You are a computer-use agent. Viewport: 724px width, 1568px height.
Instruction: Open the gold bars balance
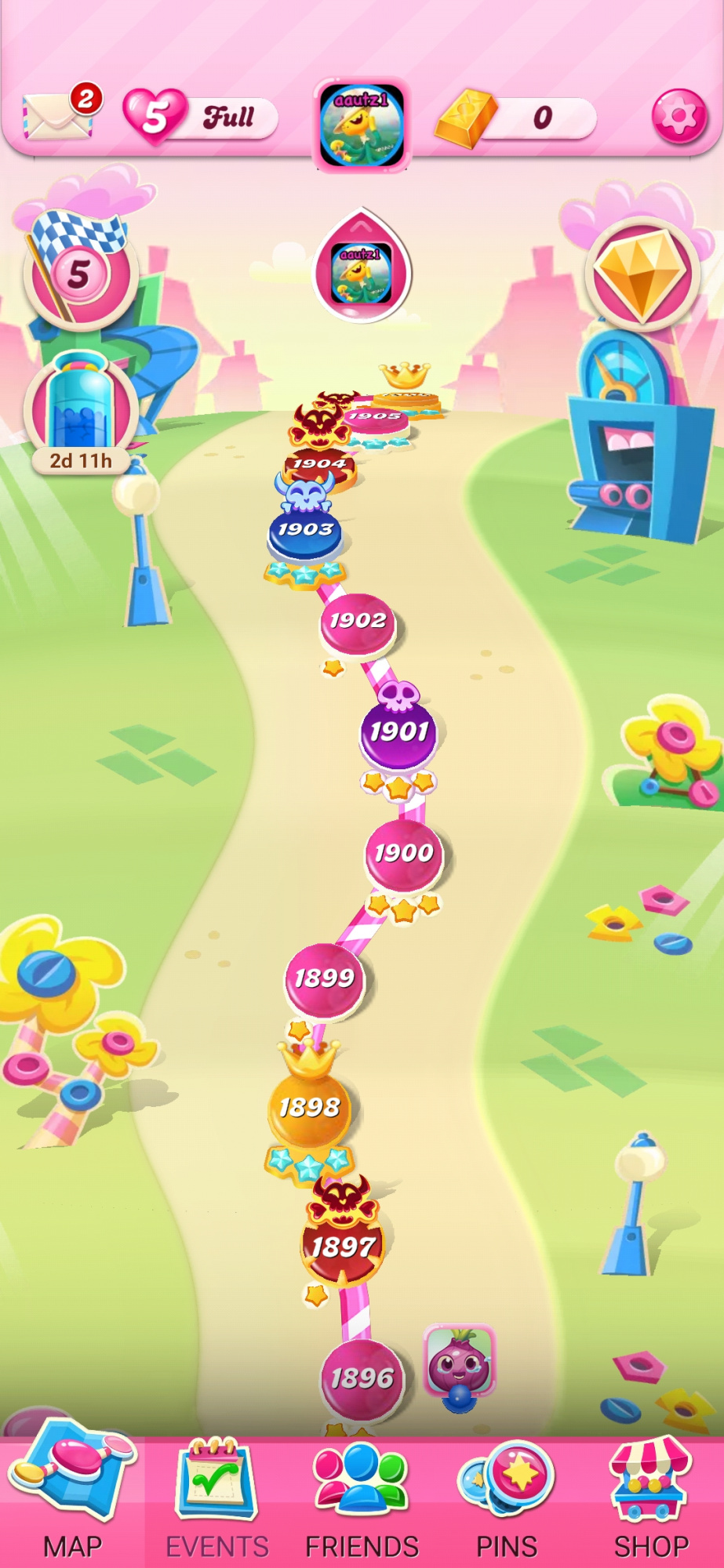pyautogui.click(x=515, y=118)
